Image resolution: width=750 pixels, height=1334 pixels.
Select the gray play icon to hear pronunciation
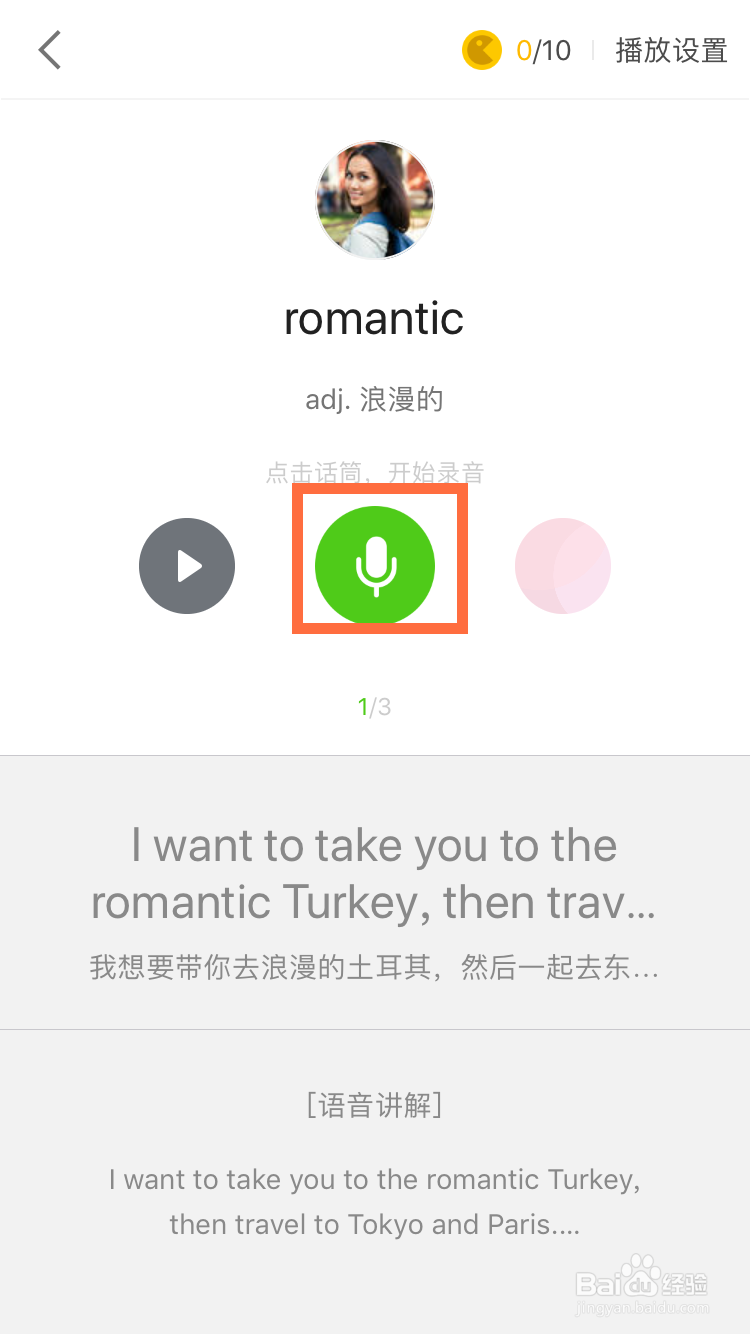pyautogui.click(x=187, y=565)
